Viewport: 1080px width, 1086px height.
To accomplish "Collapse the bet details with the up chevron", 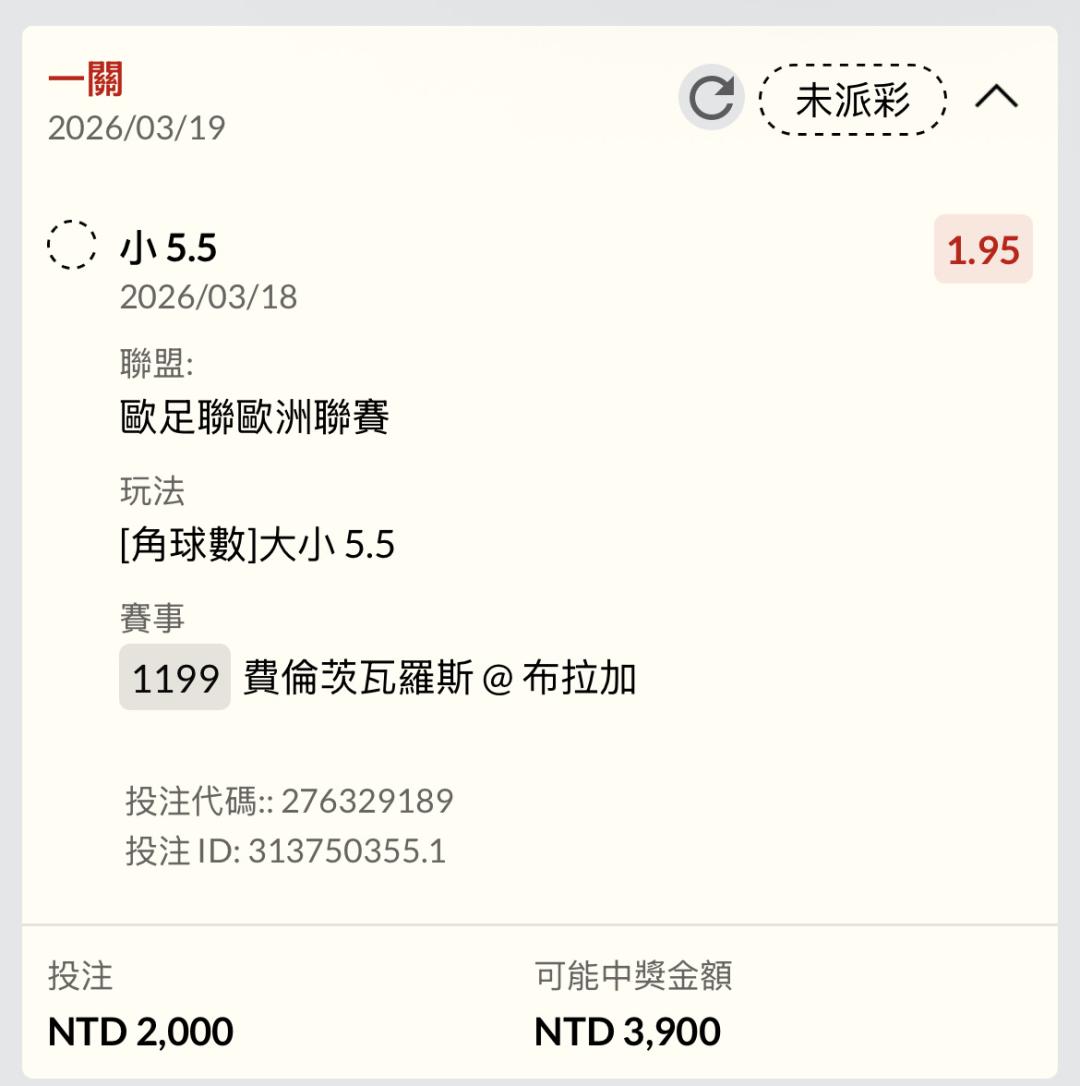I will pyautogui.click(x=996, y=97).
